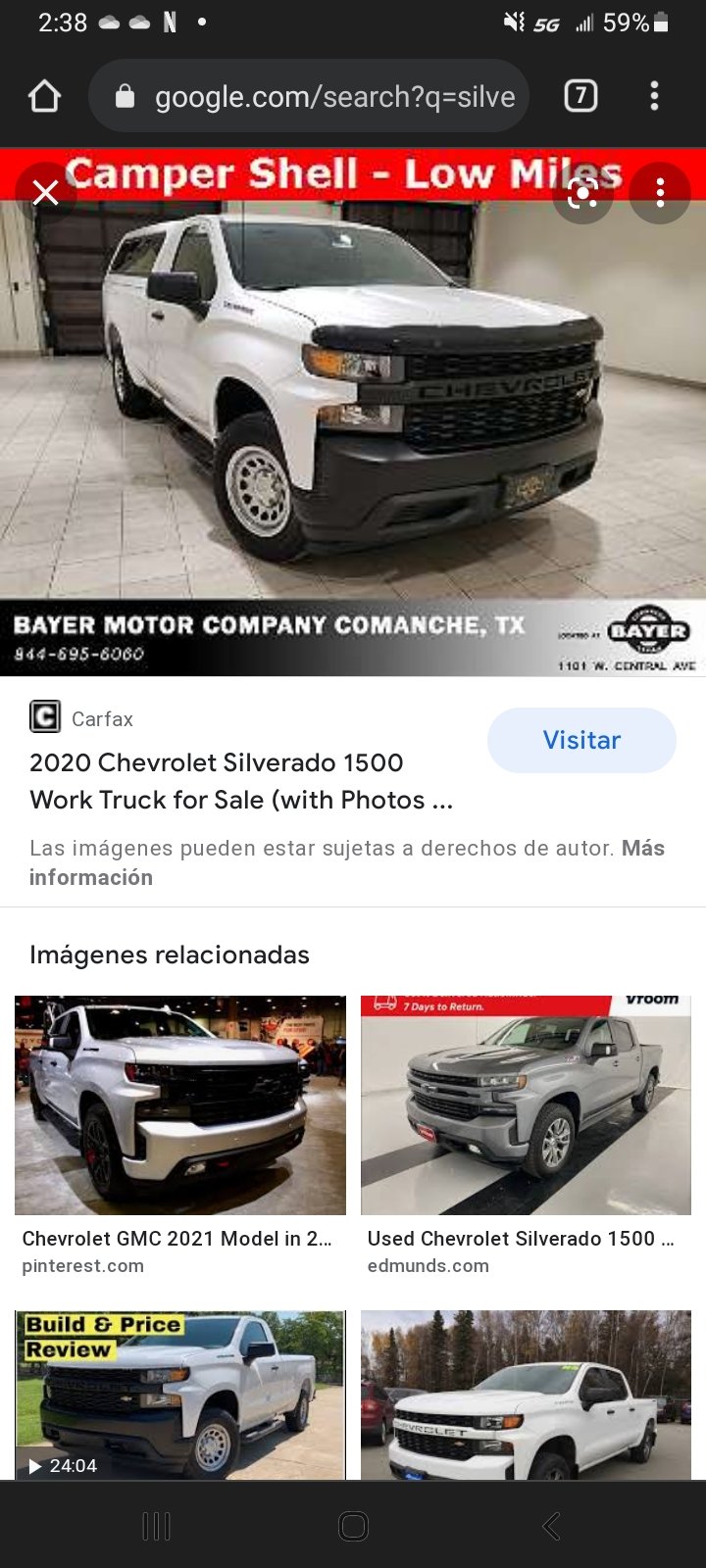This screenshot has width=706, height=1568.
Task: Close the image preview
Action: (45, 193)
